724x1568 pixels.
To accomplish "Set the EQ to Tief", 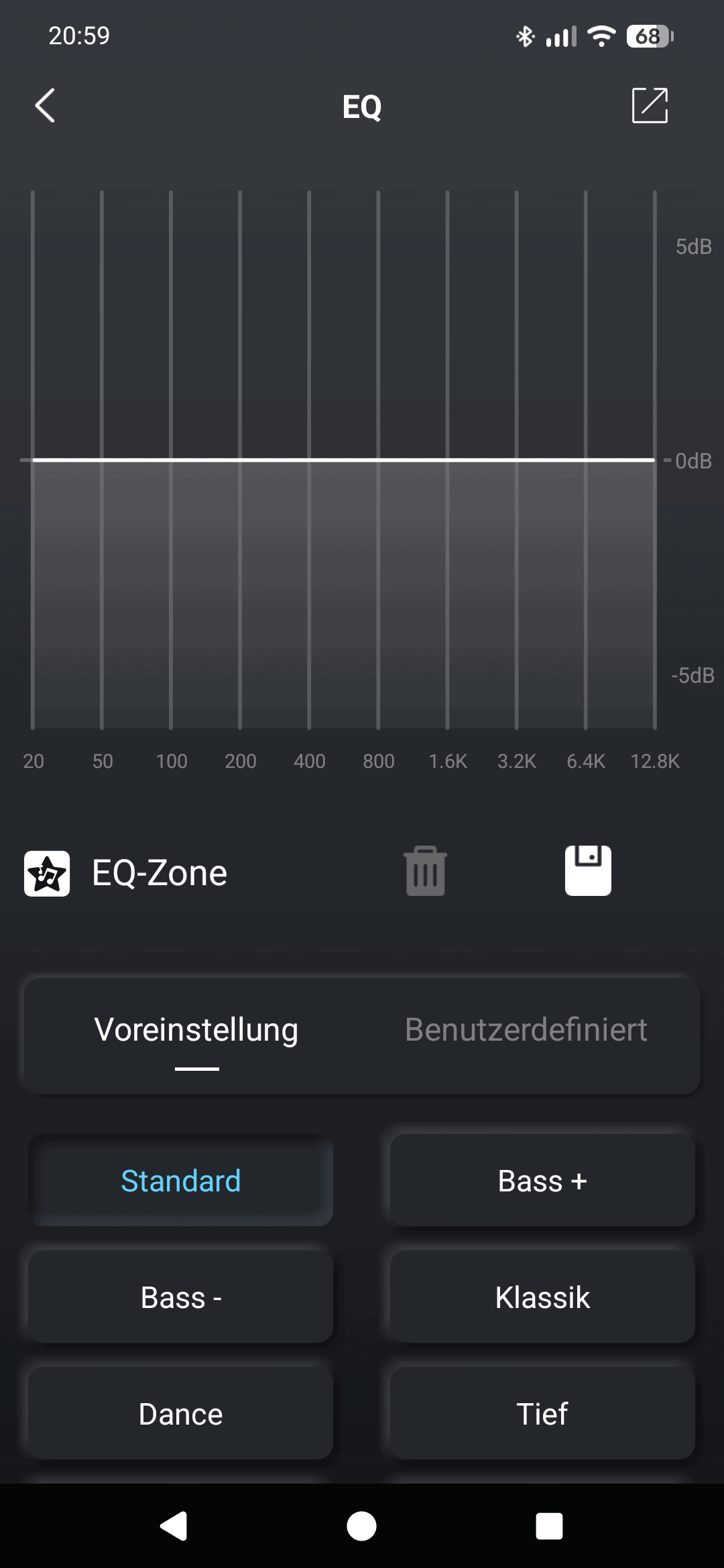I will click(542, 1414).
